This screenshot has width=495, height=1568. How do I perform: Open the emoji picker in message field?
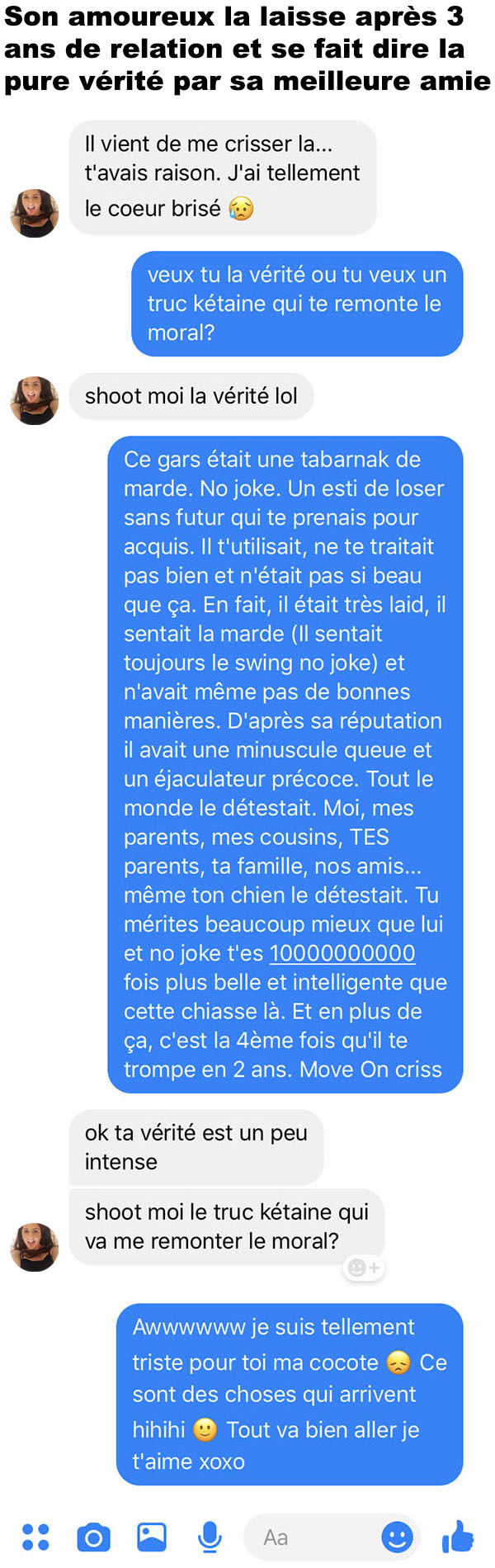(x=397, y=1537)
